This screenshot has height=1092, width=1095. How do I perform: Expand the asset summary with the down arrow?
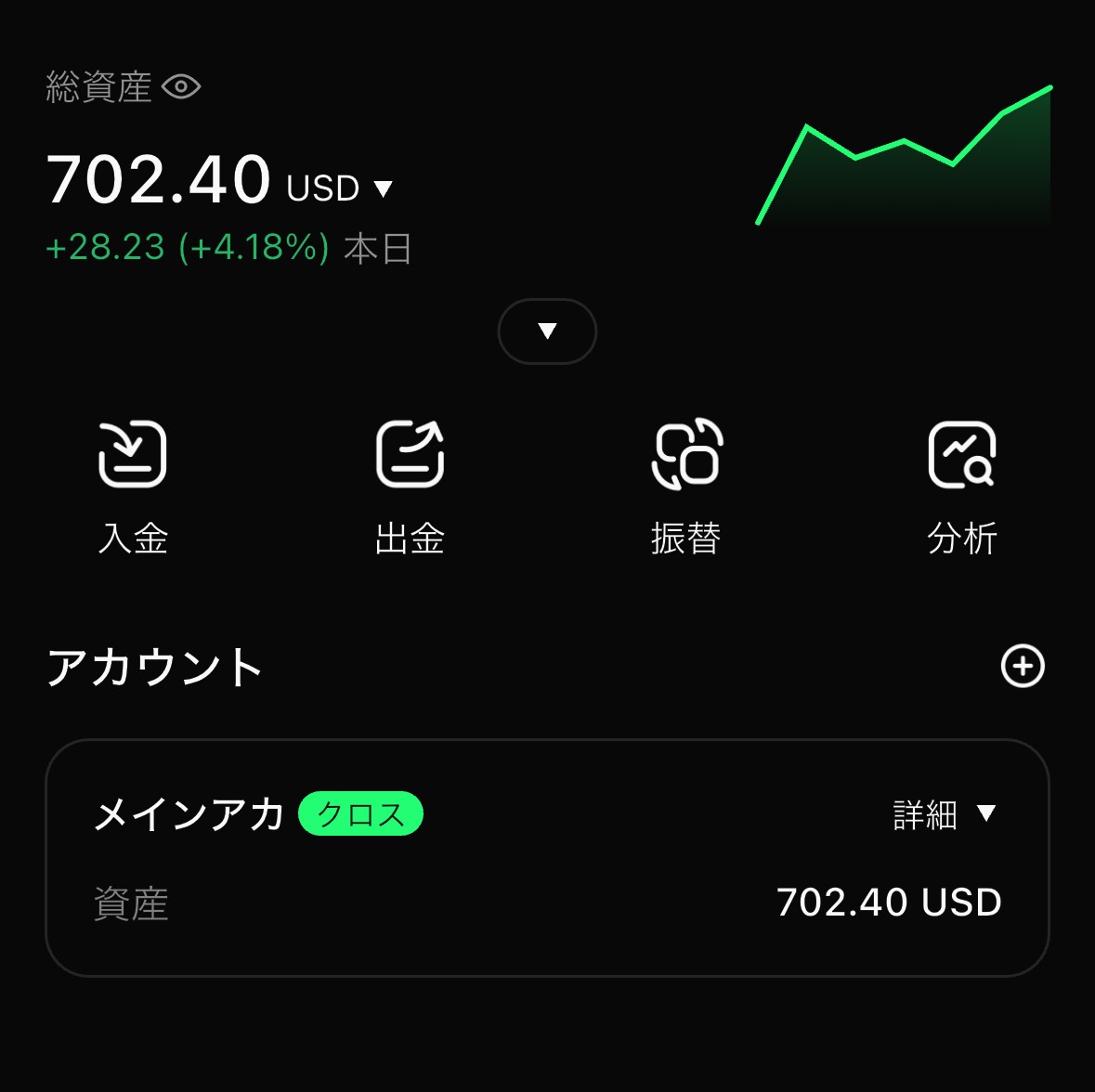click(547, 331)
